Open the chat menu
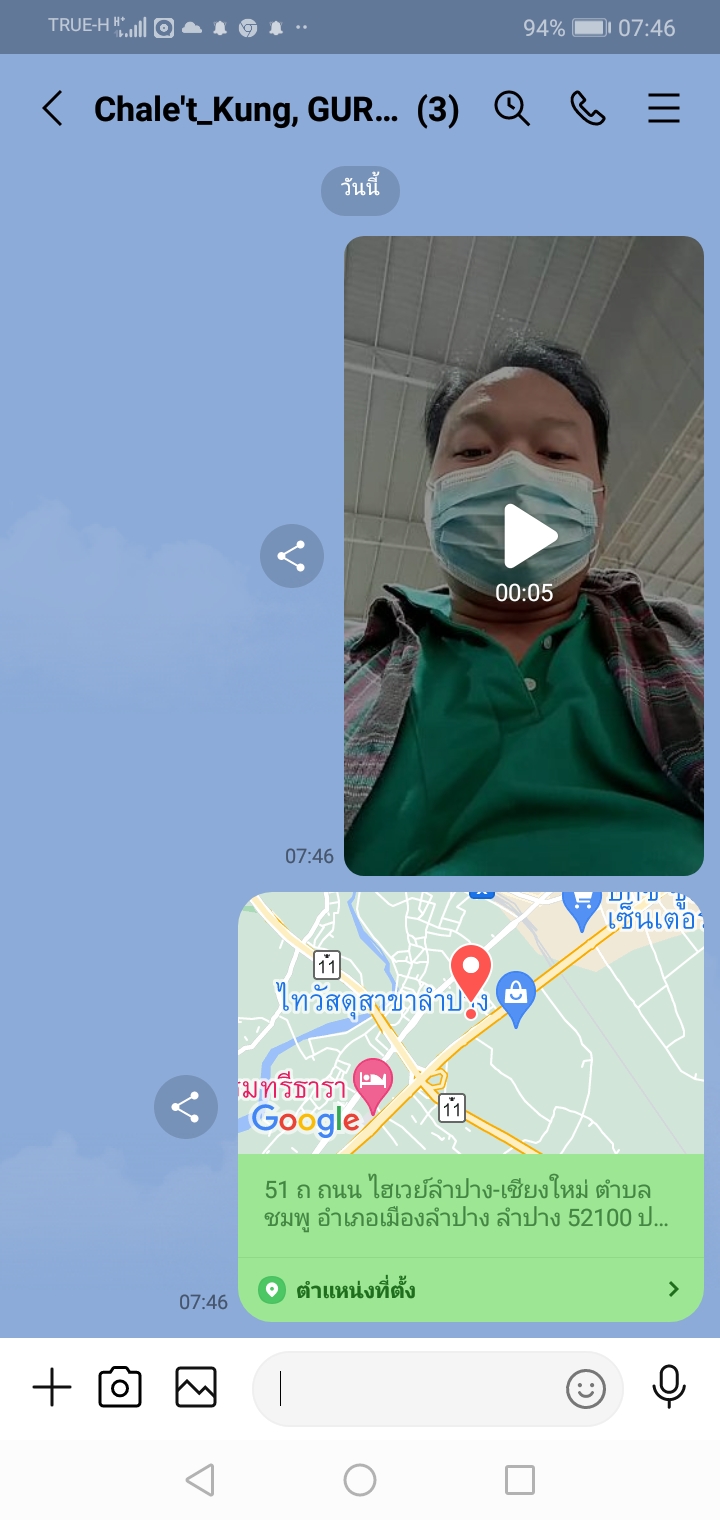Screen dimensions: 720x1520 (x=664, y=108)
